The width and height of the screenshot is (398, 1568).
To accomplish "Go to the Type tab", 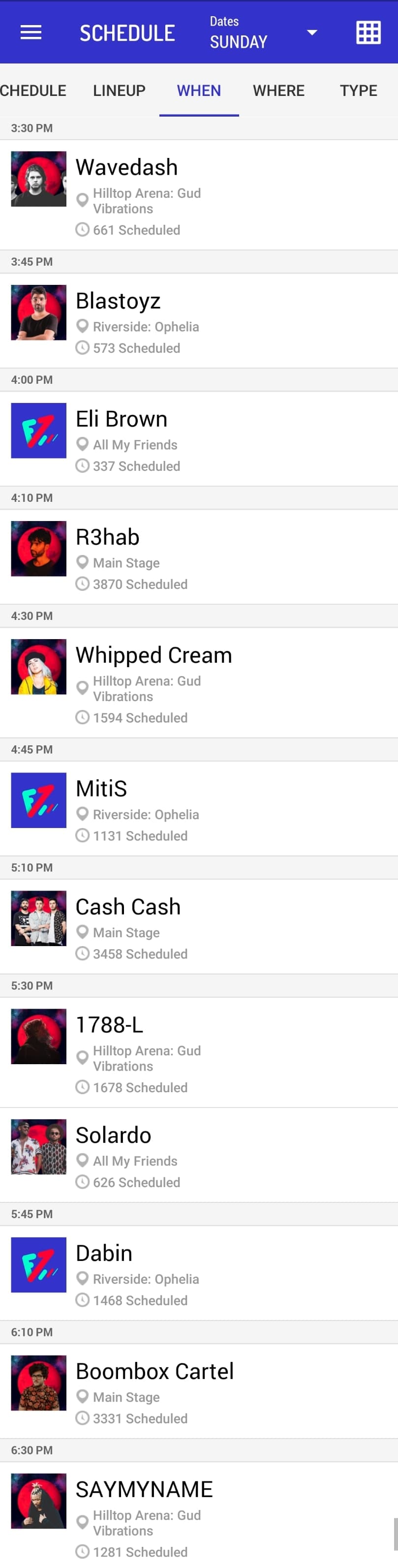I will [x=358, y=91].
